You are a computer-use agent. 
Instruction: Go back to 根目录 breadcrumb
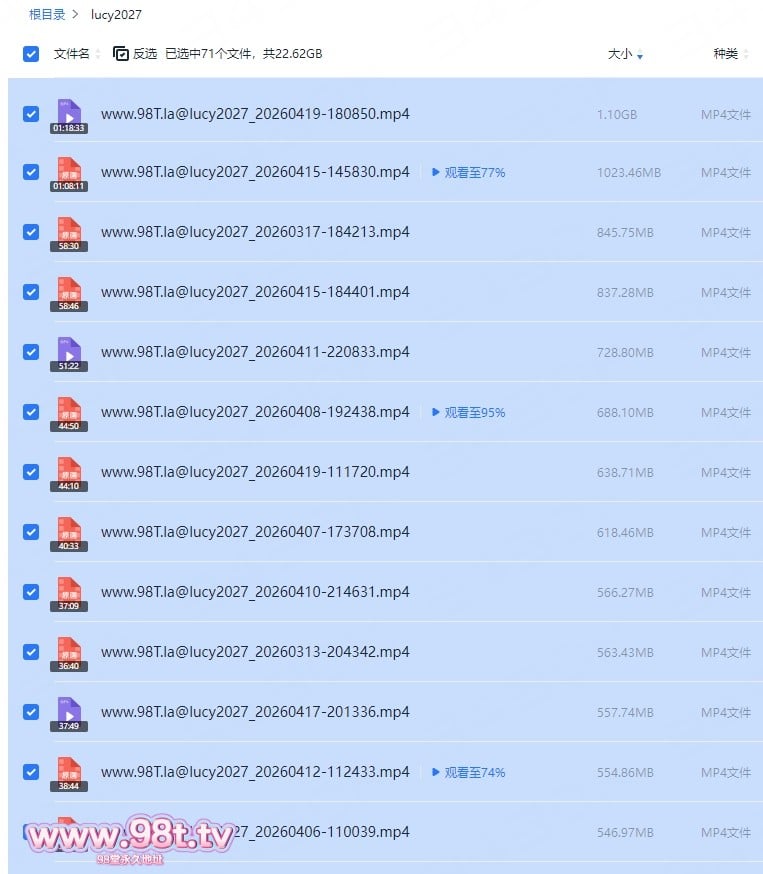pyautogui.click(x=47, y=15)
